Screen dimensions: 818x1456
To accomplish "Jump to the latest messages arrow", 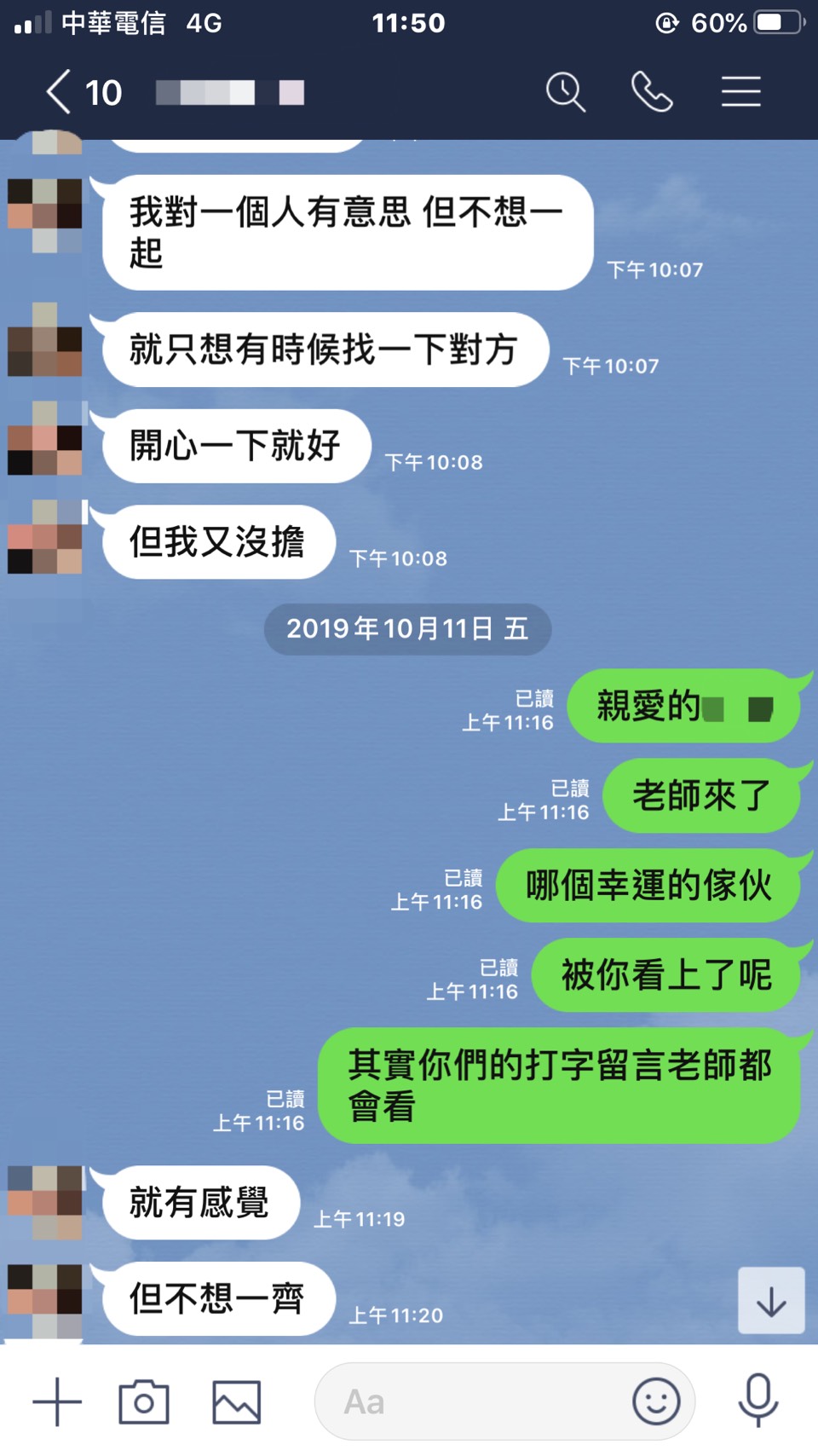I will click(771, 1301).
